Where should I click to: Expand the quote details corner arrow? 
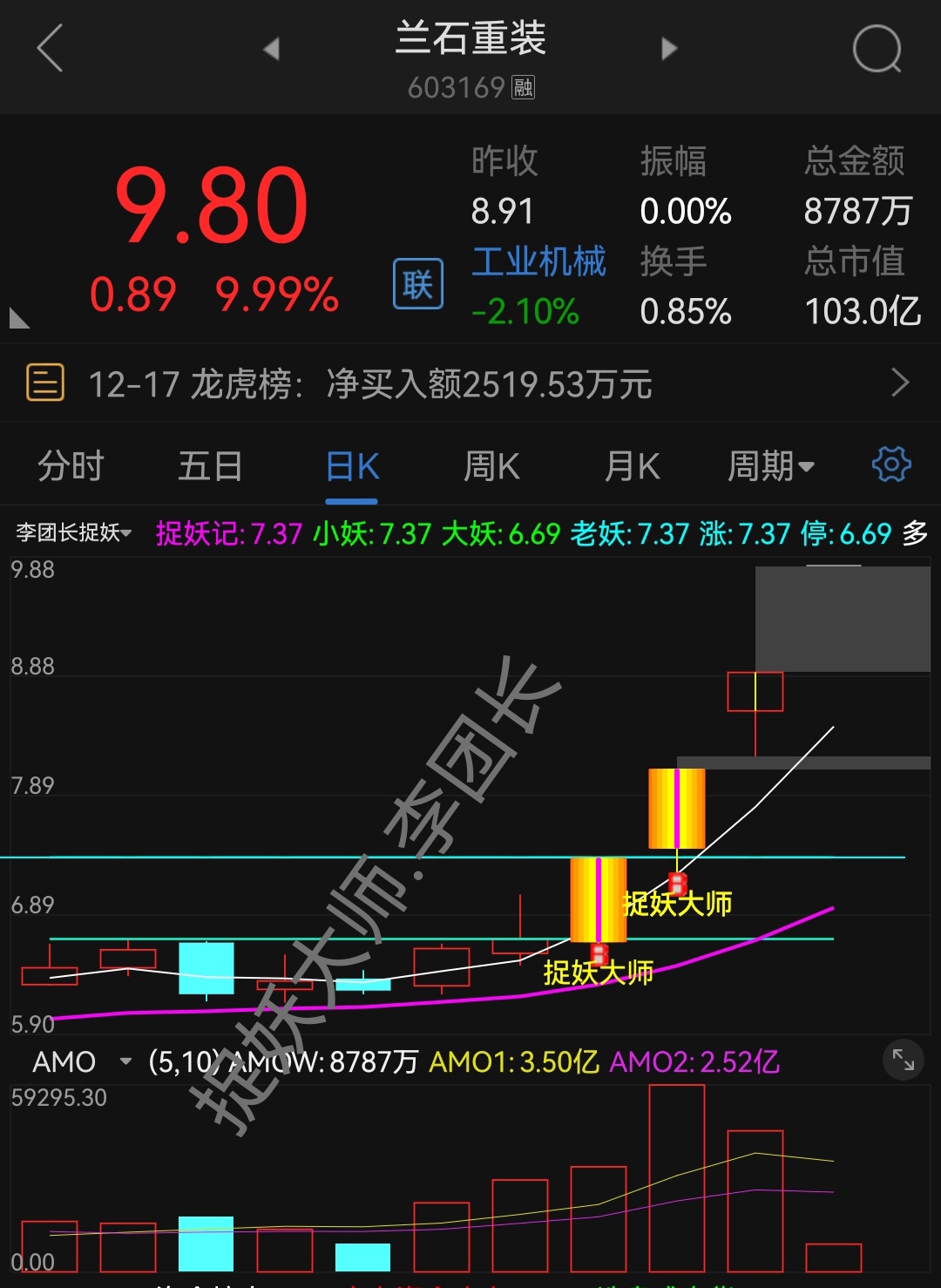(x=19, y=319)
